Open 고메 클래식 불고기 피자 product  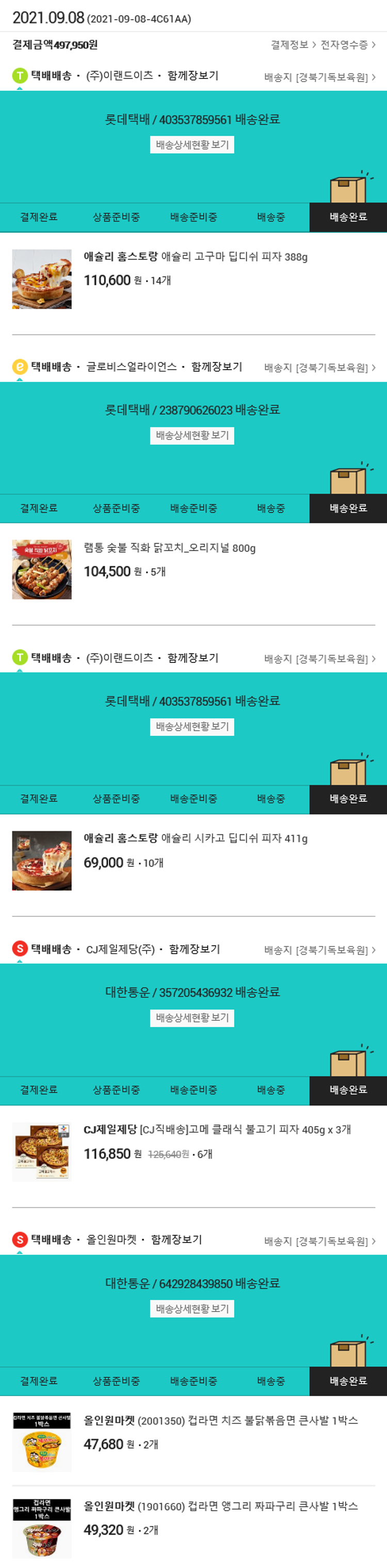coord(217,1130)
